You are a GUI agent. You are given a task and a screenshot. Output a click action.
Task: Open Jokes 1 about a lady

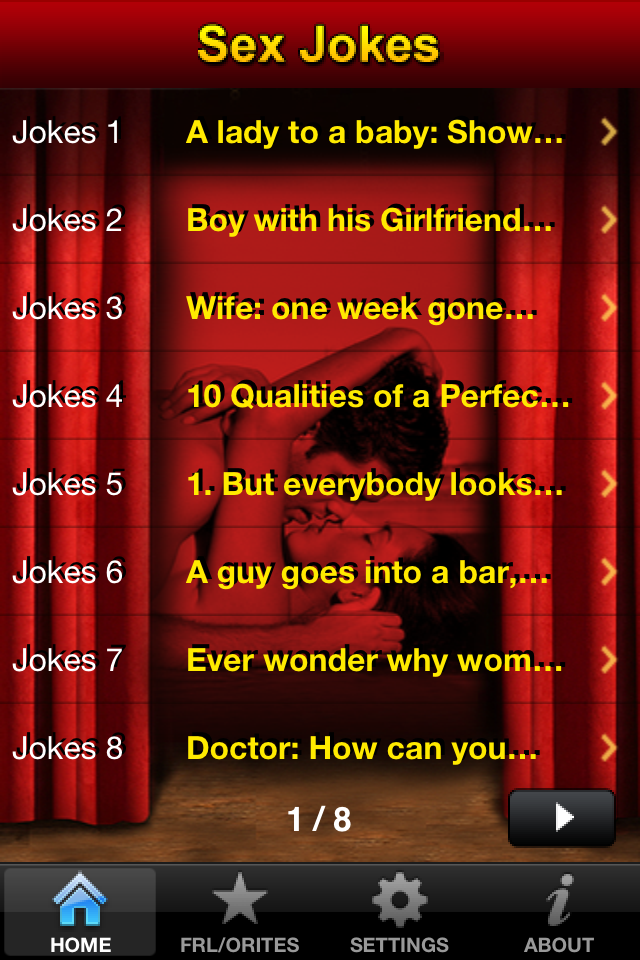click(x=320, y=133)
